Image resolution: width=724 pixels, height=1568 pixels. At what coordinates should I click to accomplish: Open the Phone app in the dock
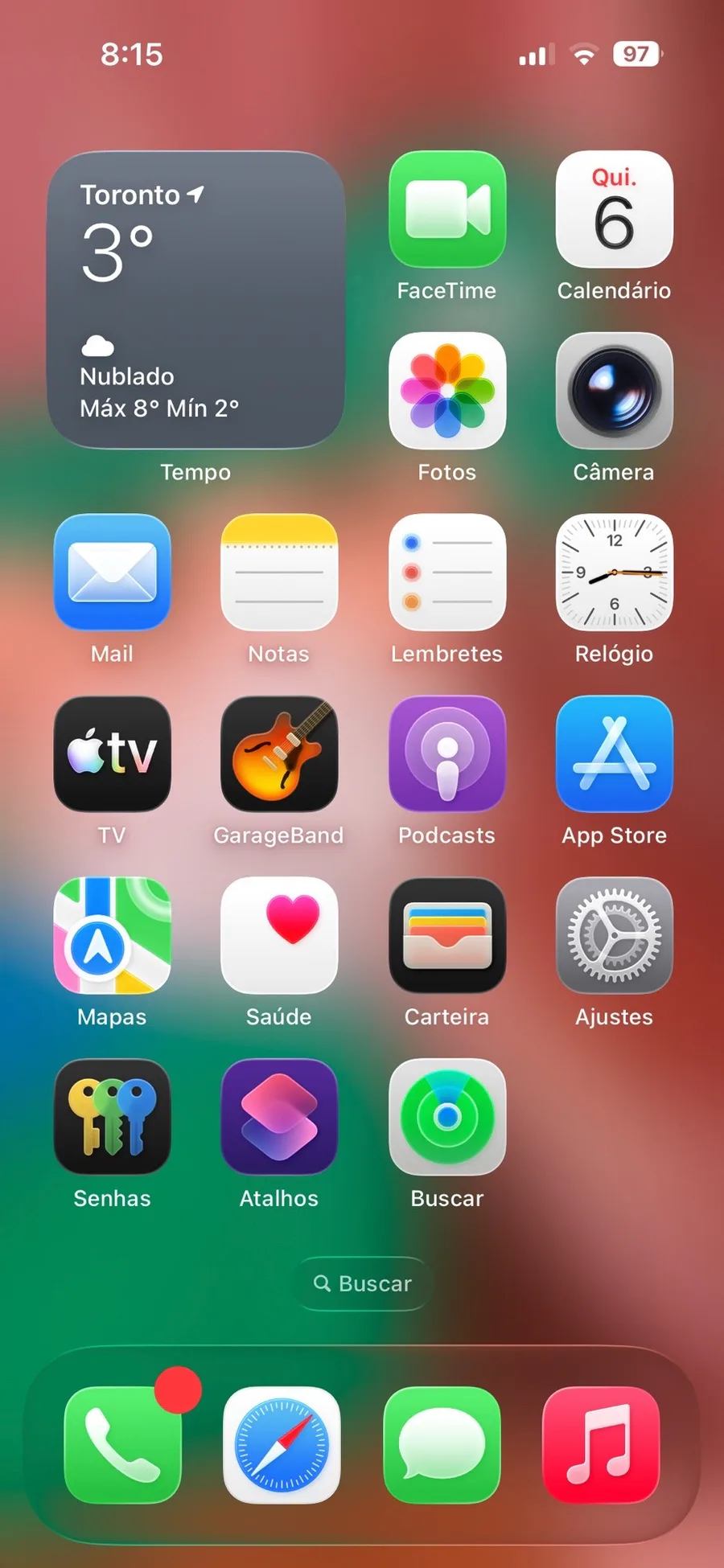coord(122,1444)
